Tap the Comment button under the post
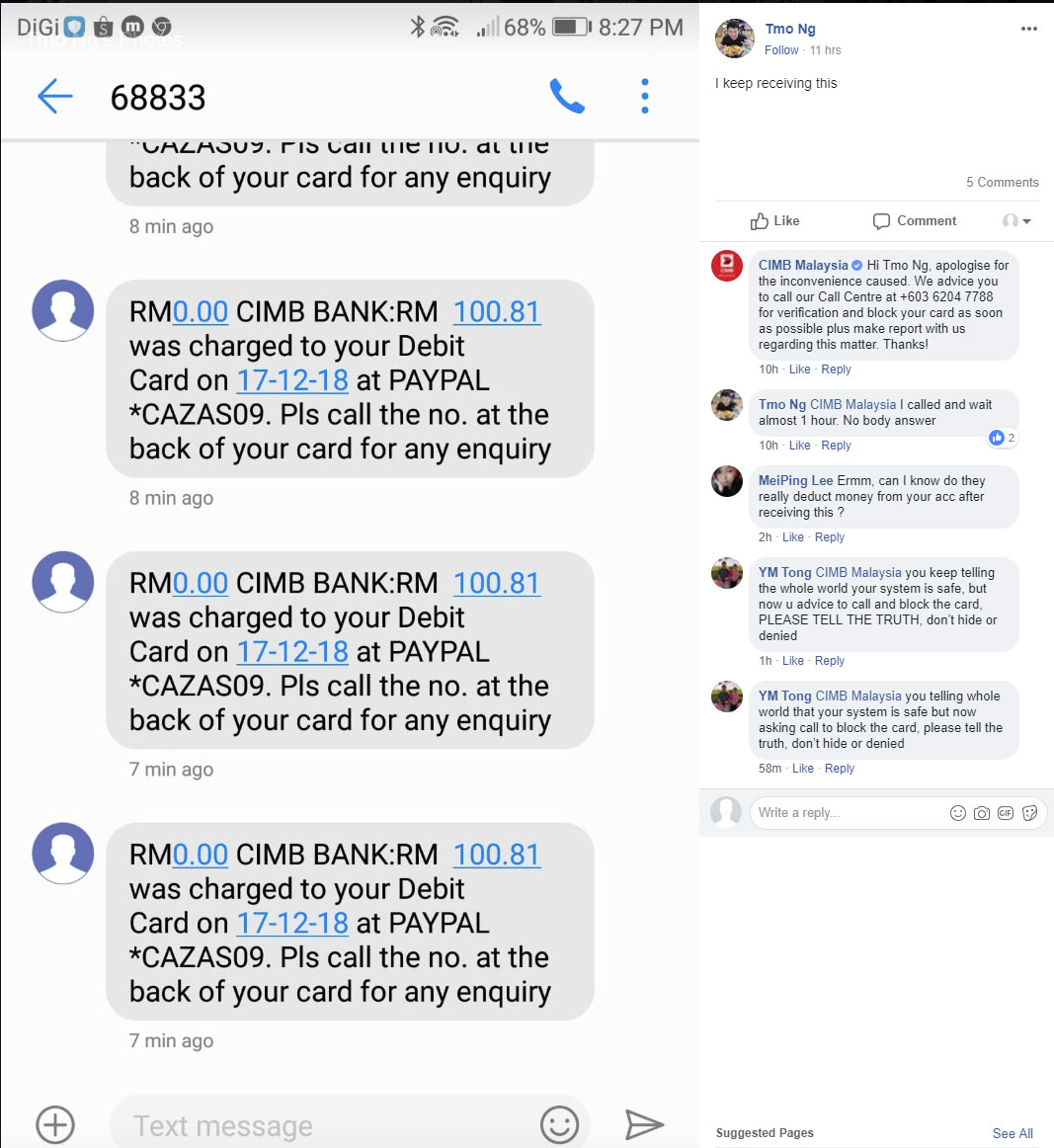This screenshot has height=1148, width=1054. pyautogui.click(x=915, y=221)
